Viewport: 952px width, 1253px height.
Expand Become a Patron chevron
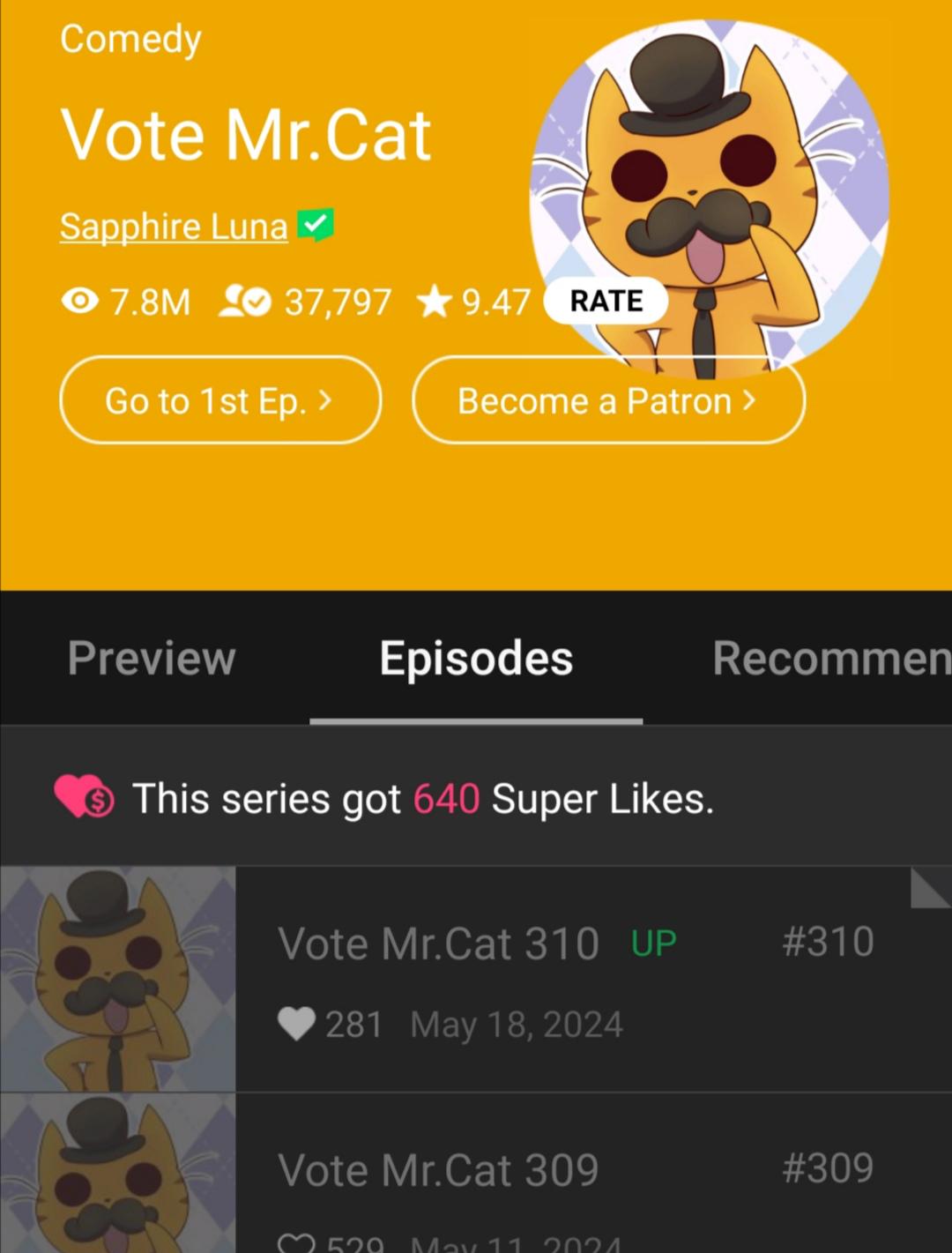pos(750,400)
